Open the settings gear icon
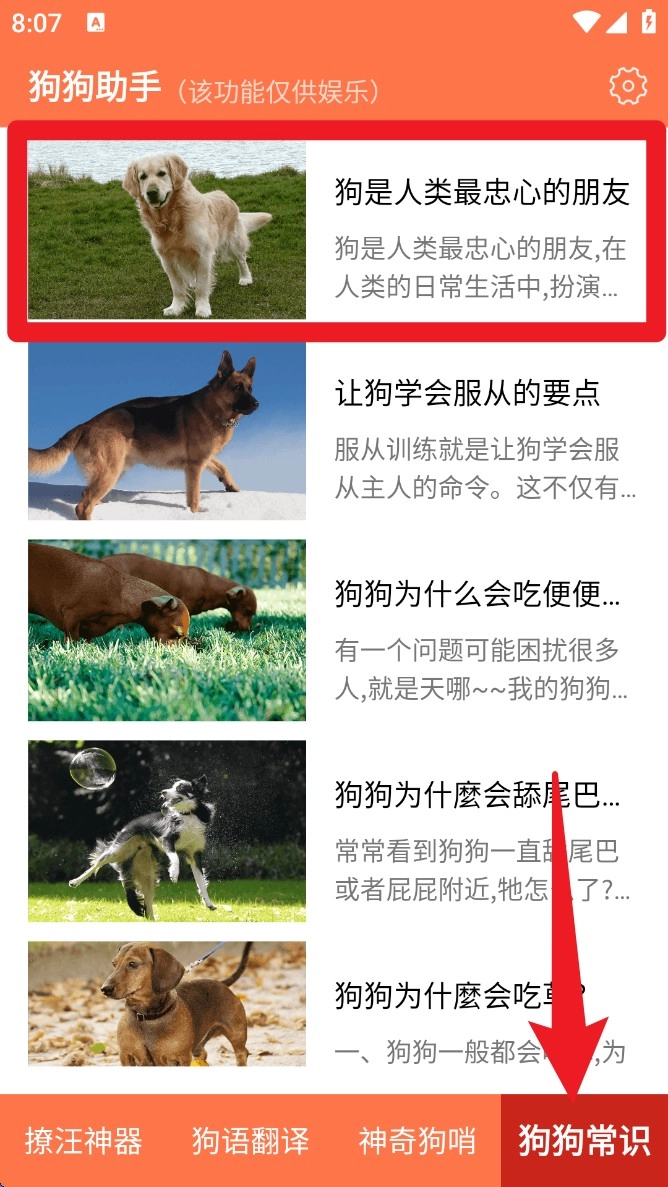The image size is (668, 1187). (628, 86)
